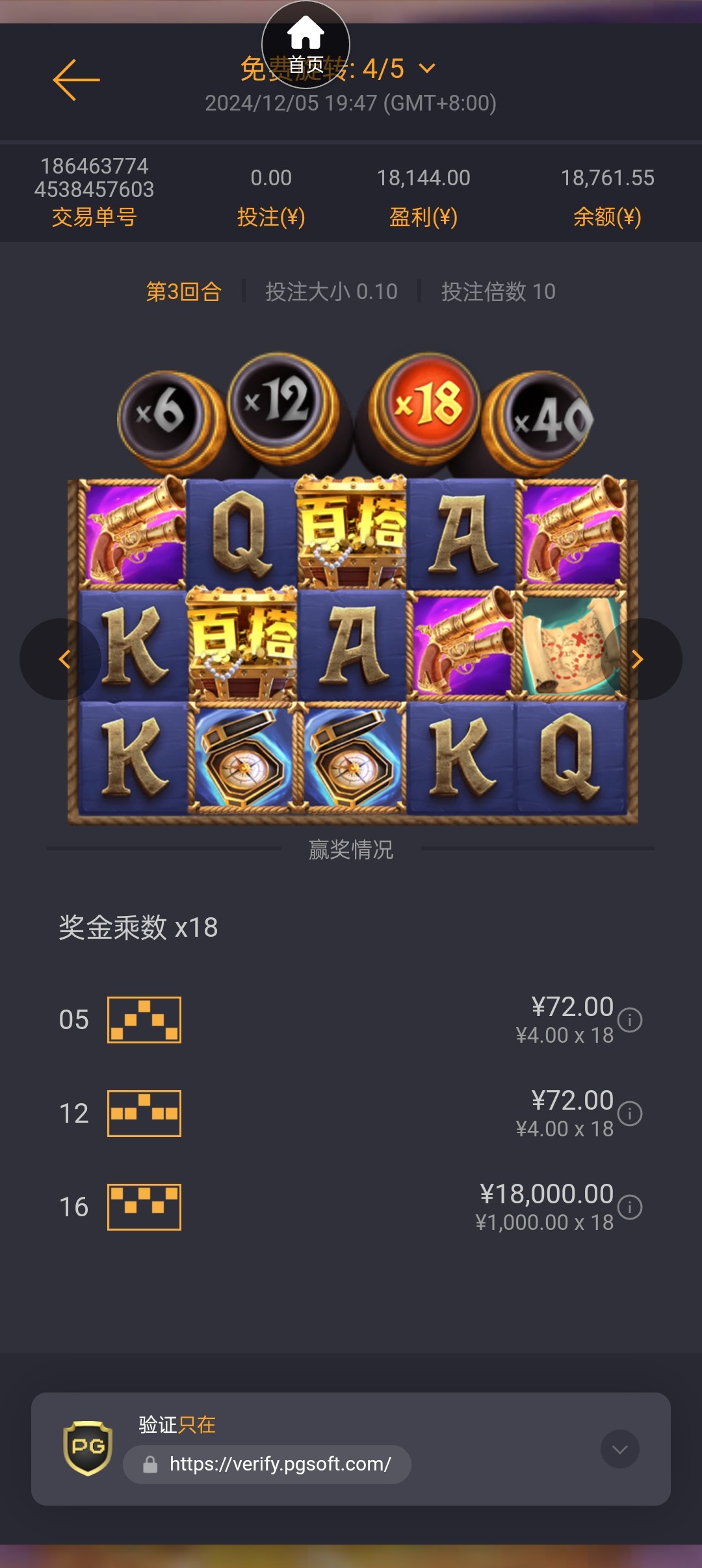Expand the PG verification panel
The height and width of the screenshot is (1568, 702).
(619, 1449)
